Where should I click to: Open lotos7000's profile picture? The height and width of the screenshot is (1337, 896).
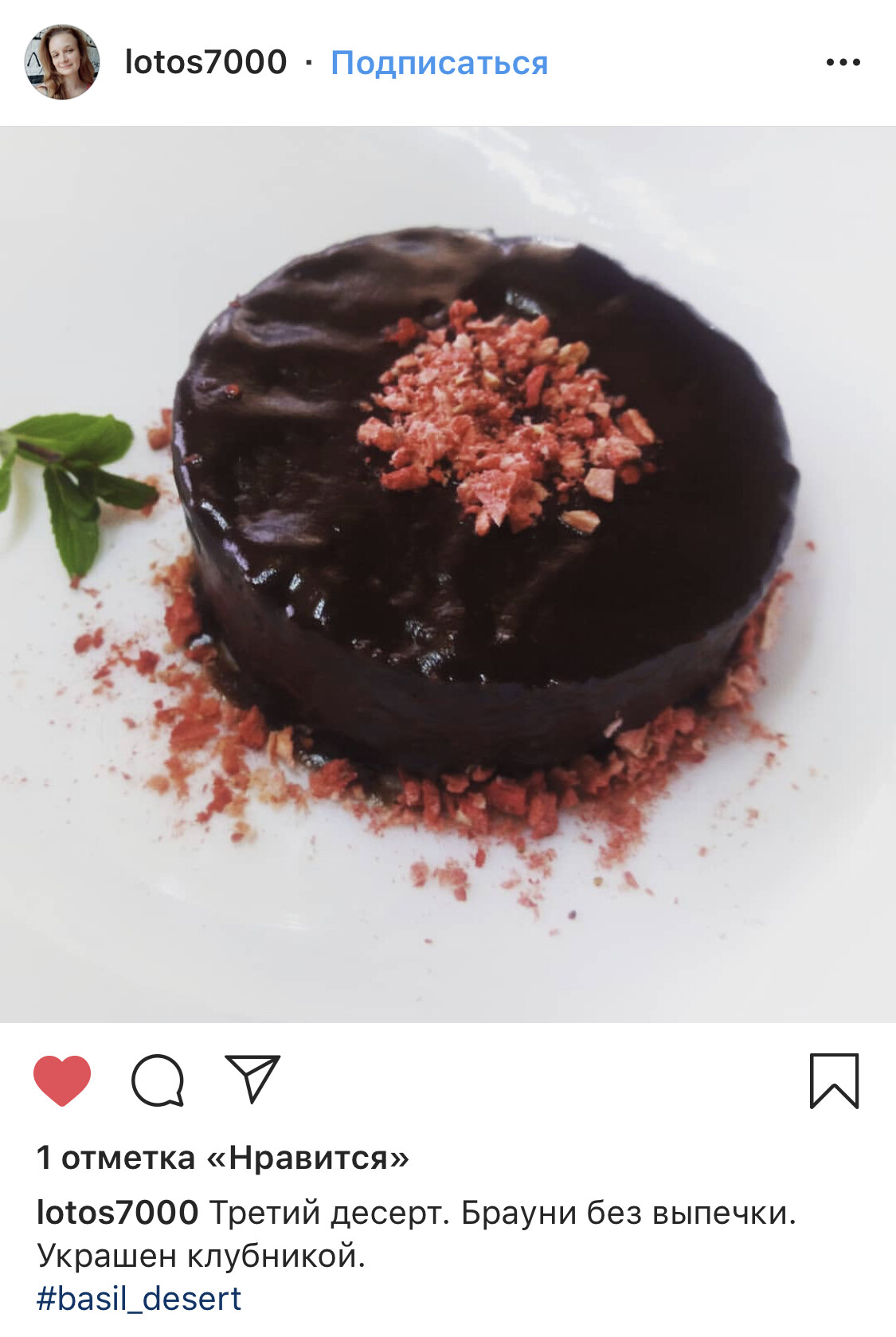pos(61,62)
